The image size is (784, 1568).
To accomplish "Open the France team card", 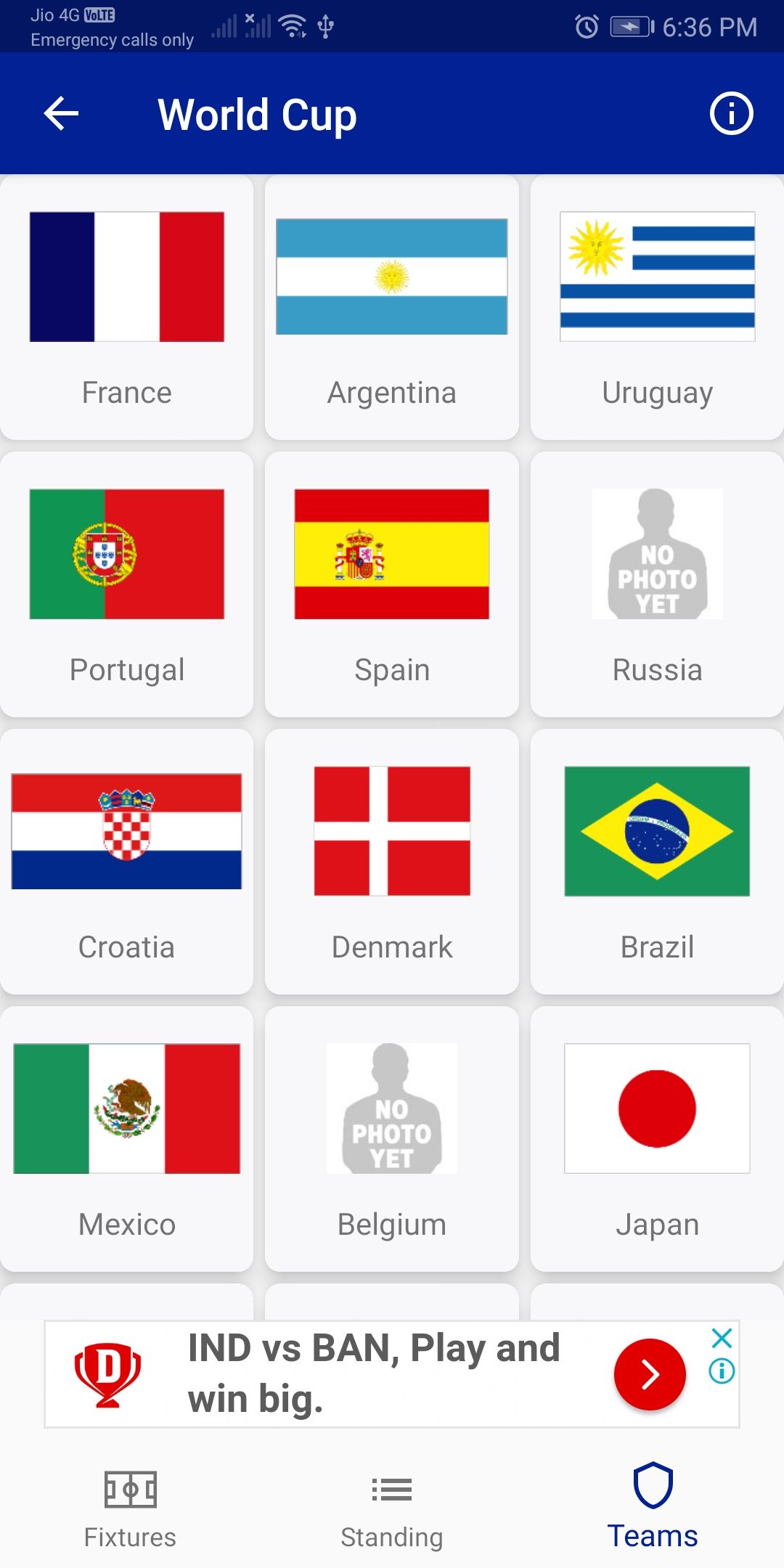I will (127, 307).
